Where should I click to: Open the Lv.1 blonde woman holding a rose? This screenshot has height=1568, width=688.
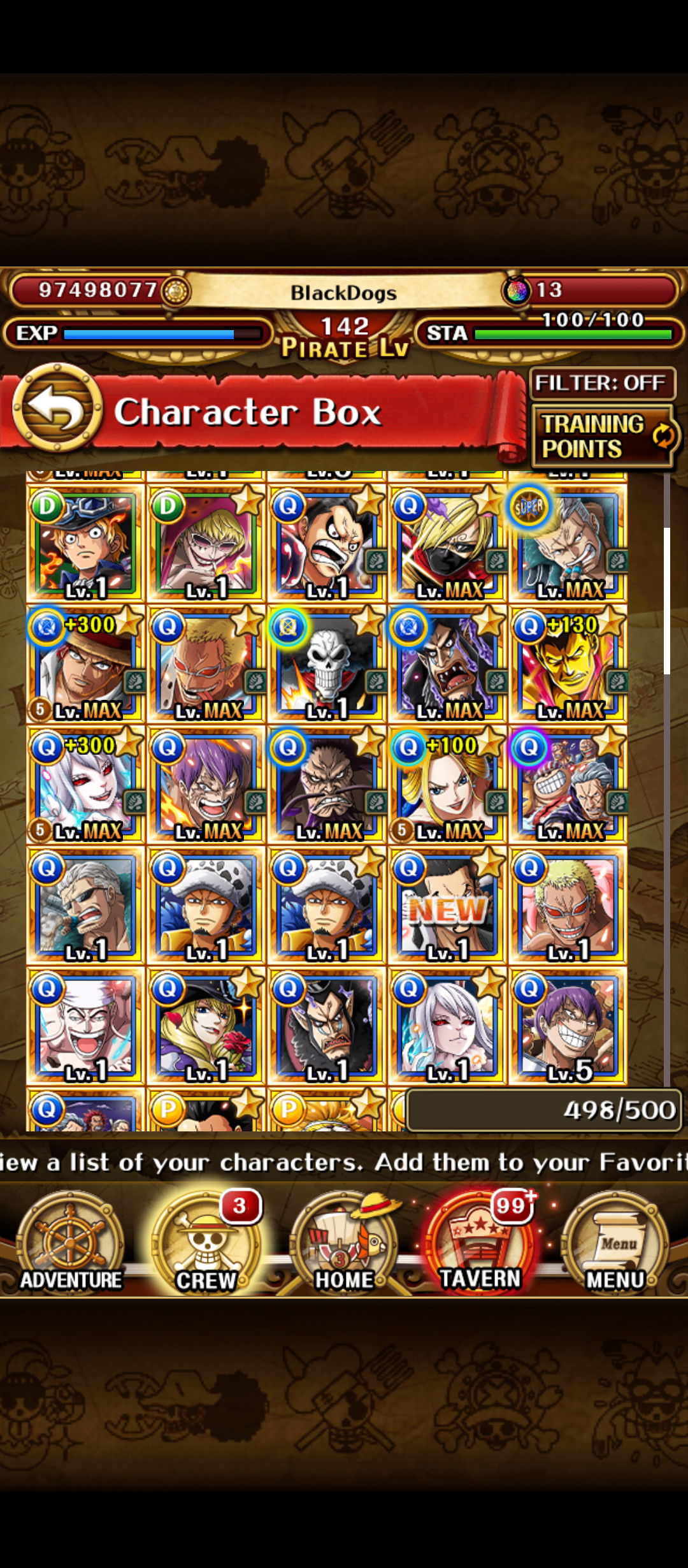(206, 1026)
